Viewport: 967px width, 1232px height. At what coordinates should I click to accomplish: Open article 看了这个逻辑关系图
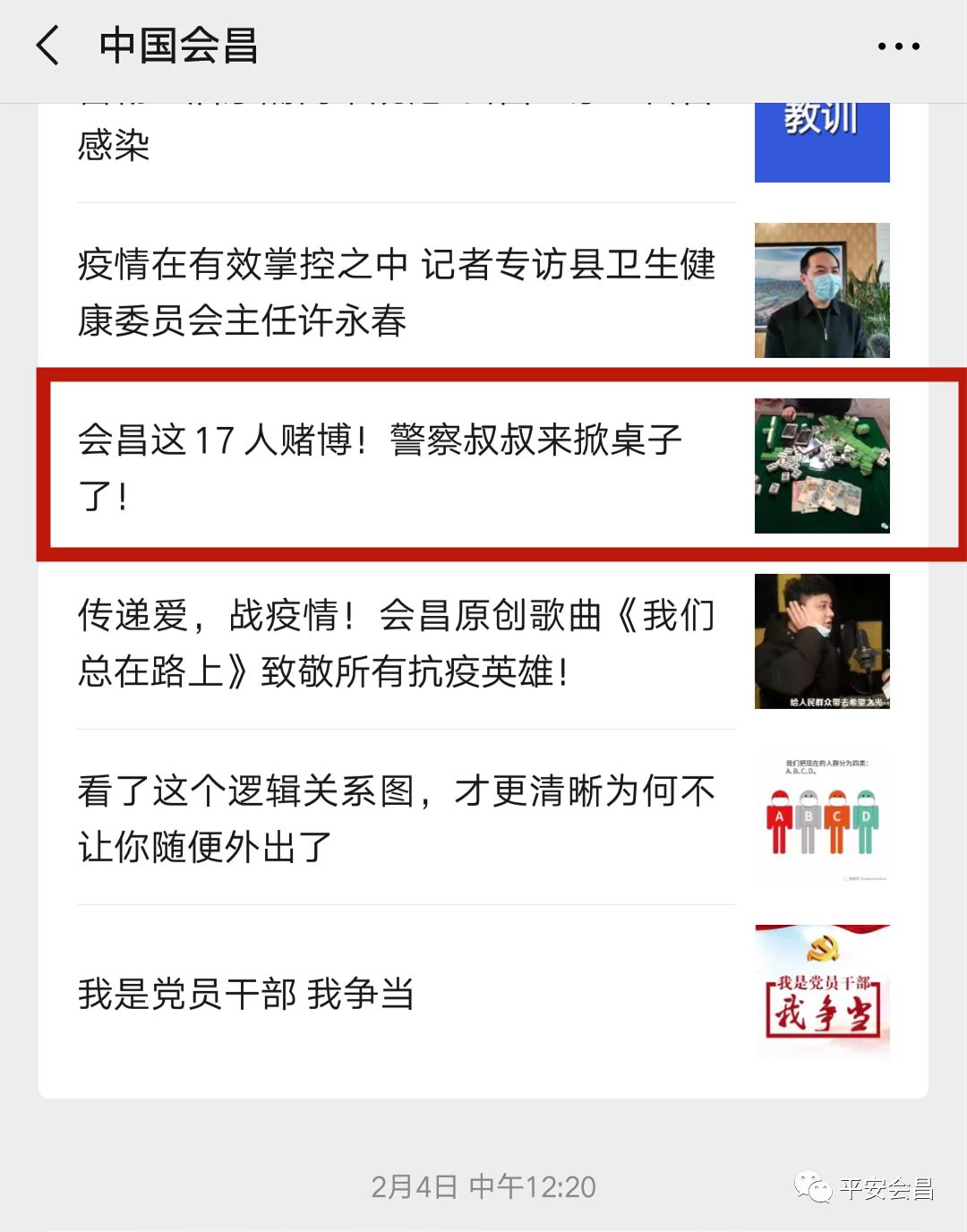(x=396, y=818)
